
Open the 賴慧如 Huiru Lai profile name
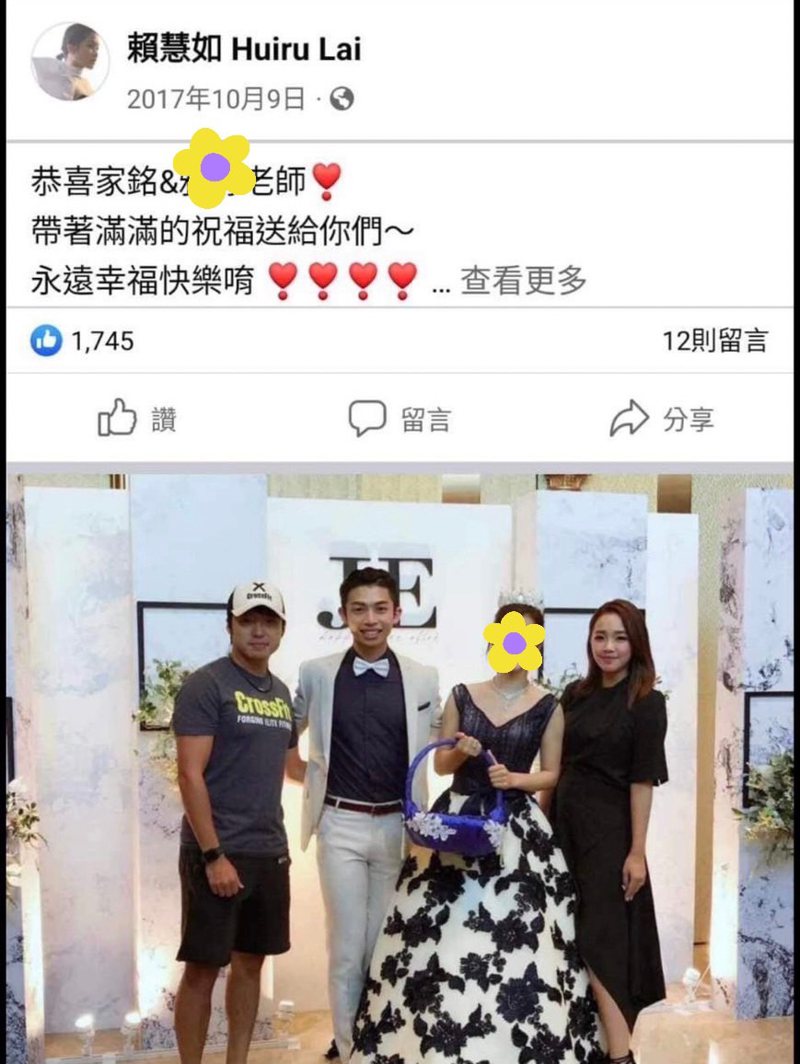pyautogui.click(x=244, y=49)
